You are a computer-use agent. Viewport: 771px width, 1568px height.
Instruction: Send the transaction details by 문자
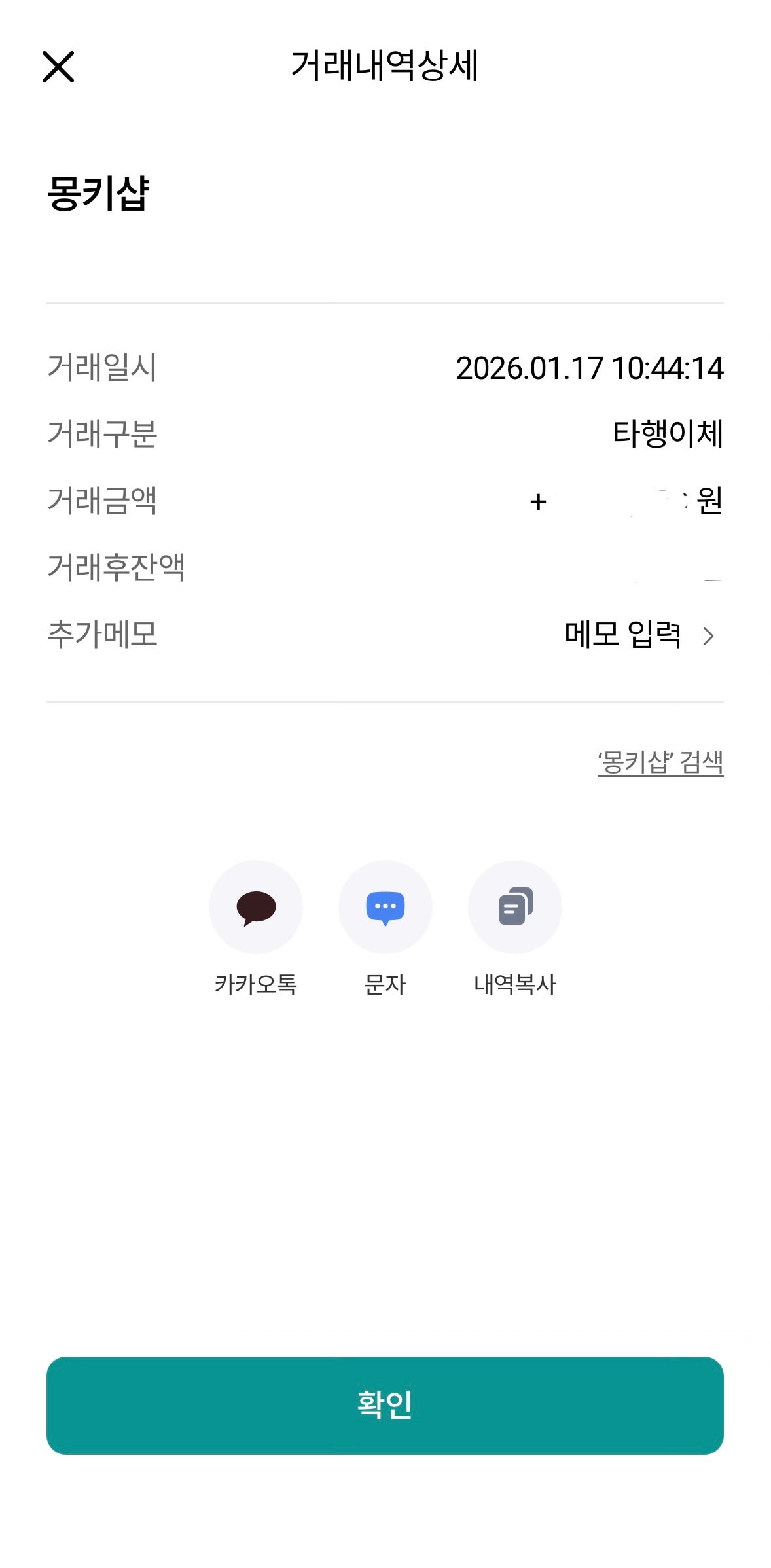(x=385, y=907)
